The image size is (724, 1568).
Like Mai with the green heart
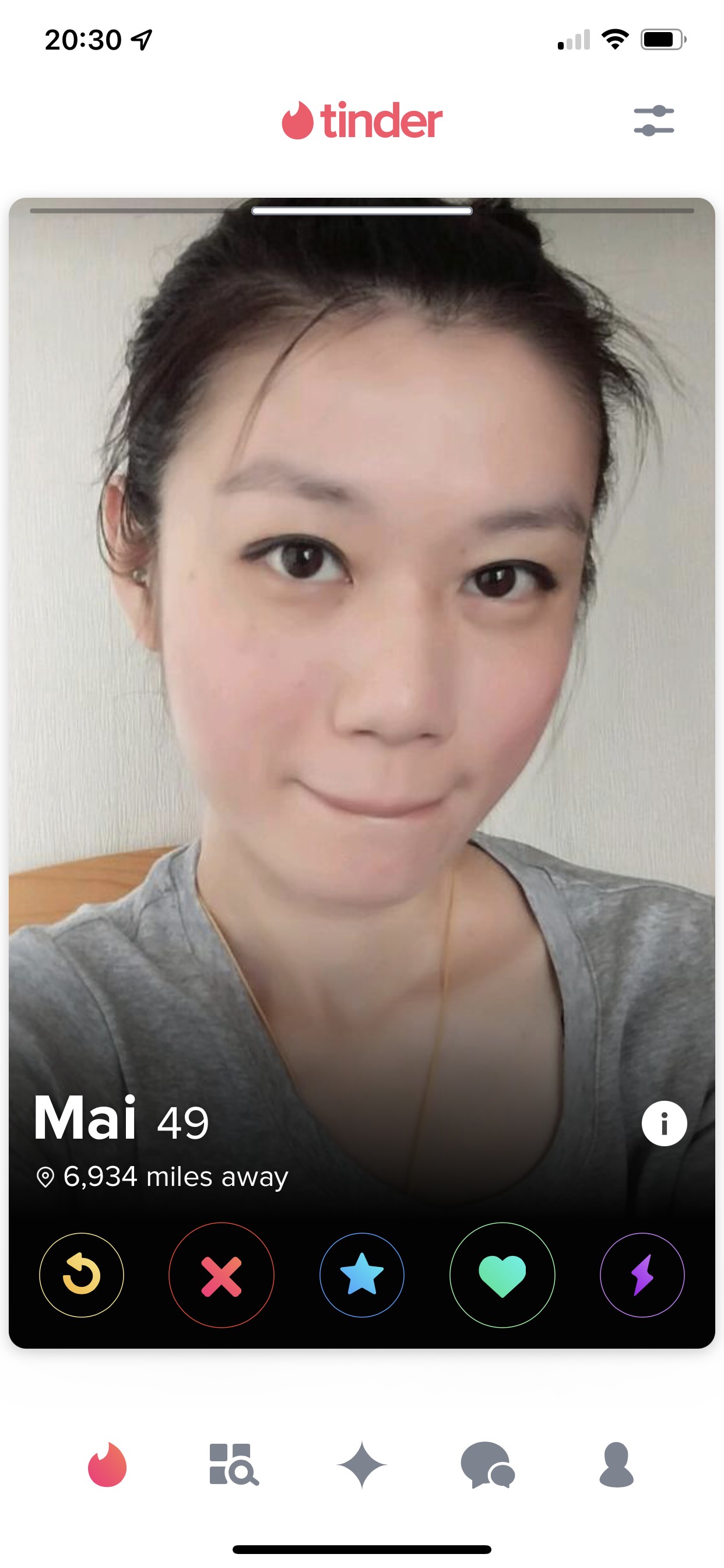(x=502, y=1275)
